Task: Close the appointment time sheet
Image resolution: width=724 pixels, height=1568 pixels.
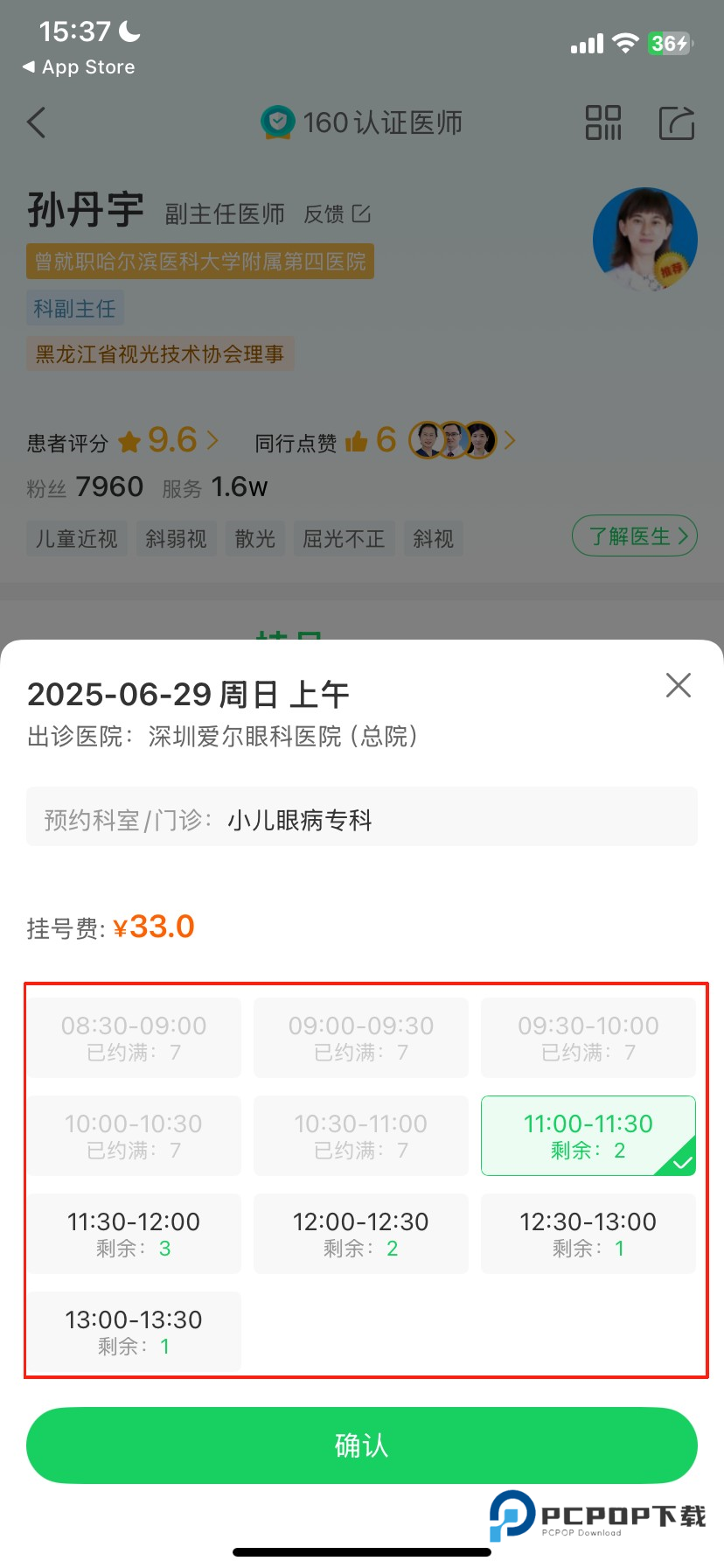Action: coord(679,685)
